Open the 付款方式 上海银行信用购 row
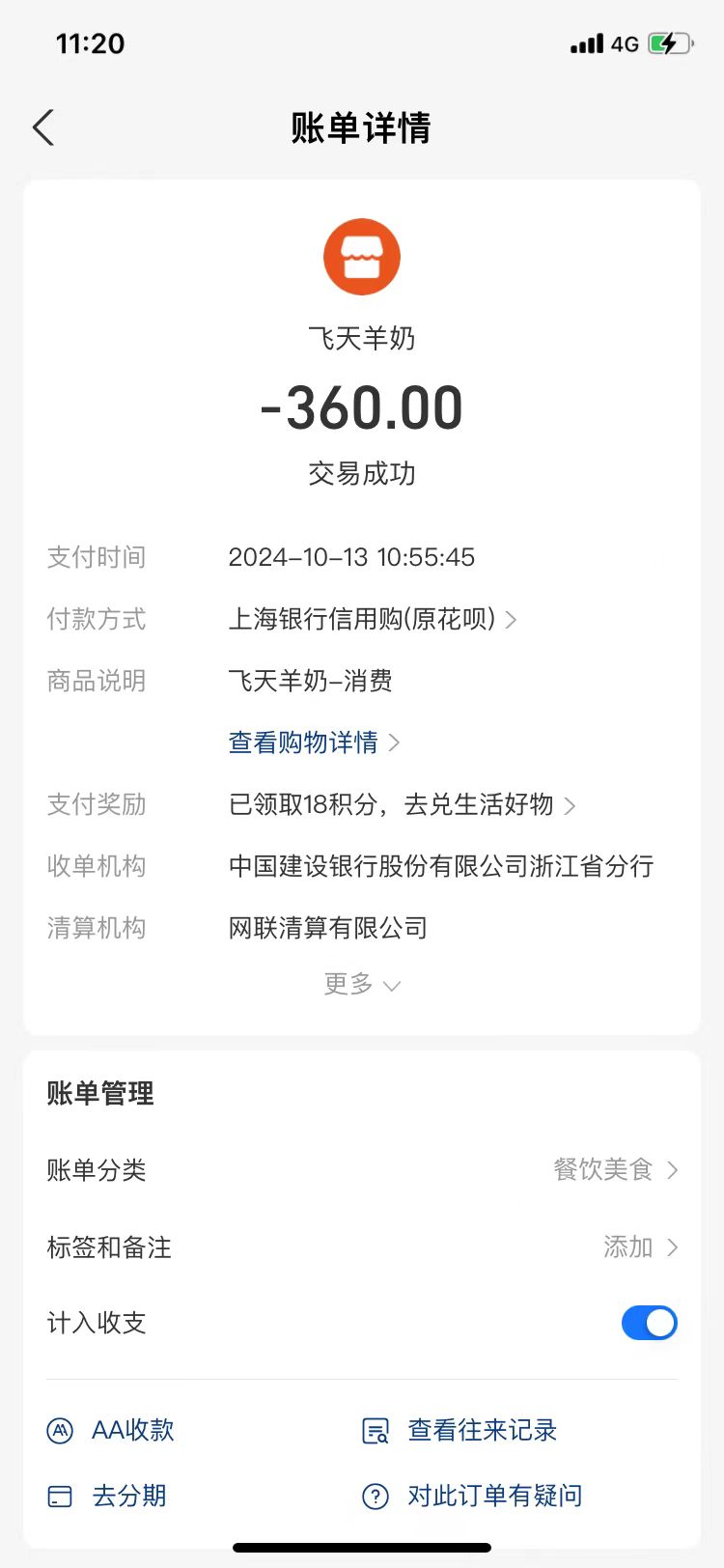 pyautogui.click(x=372, y=619)
